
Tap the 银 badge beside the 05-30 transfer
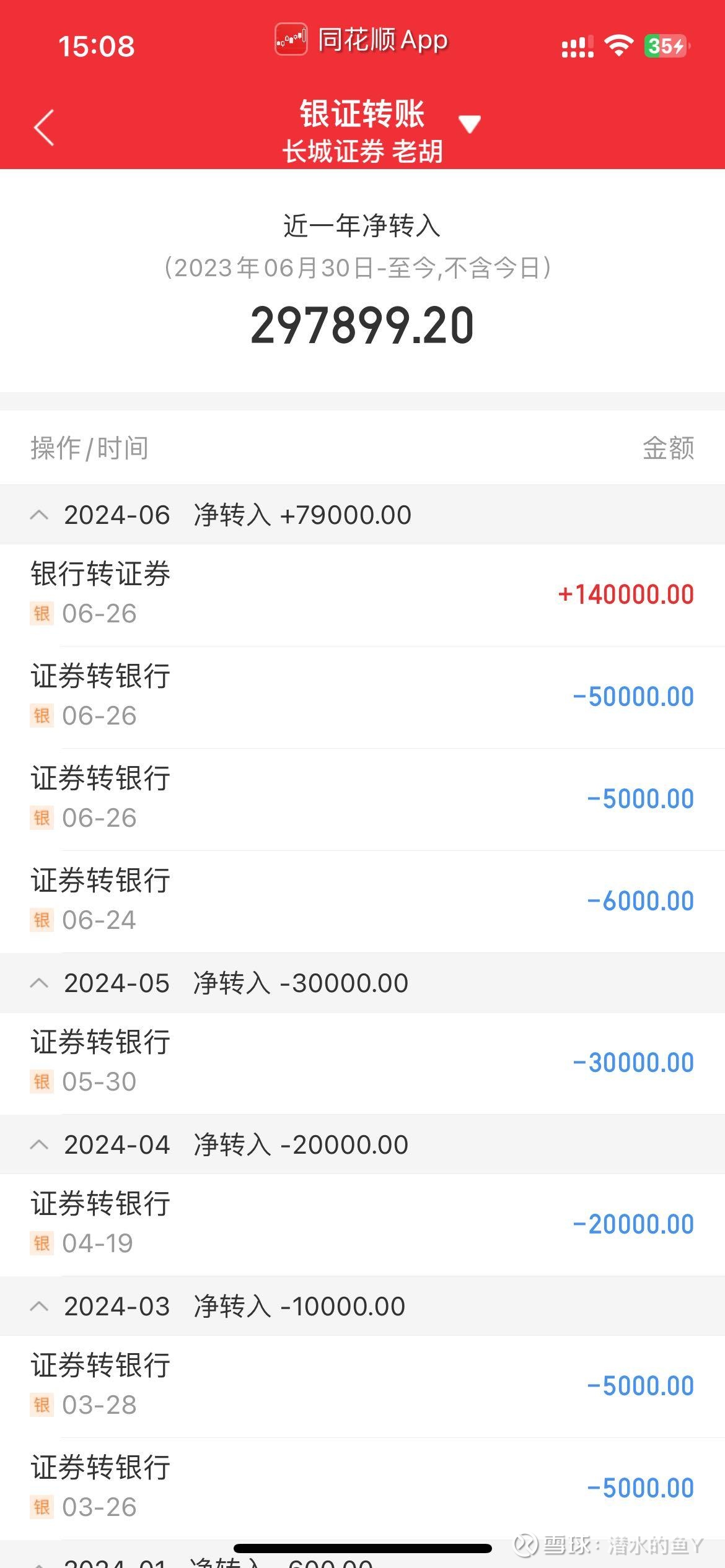41,1082
